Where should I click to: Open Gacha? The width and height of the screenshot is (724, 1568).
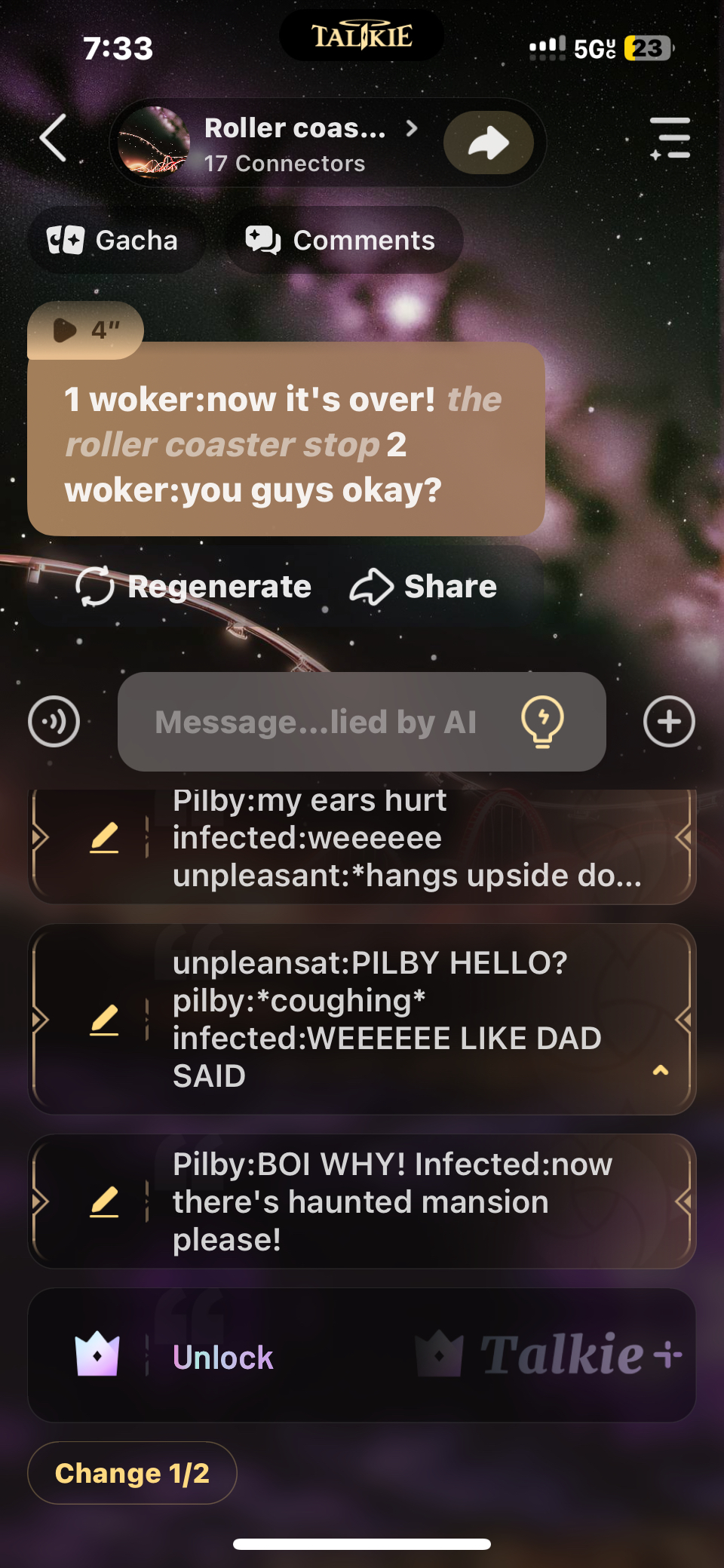click(x=114, y=241)
